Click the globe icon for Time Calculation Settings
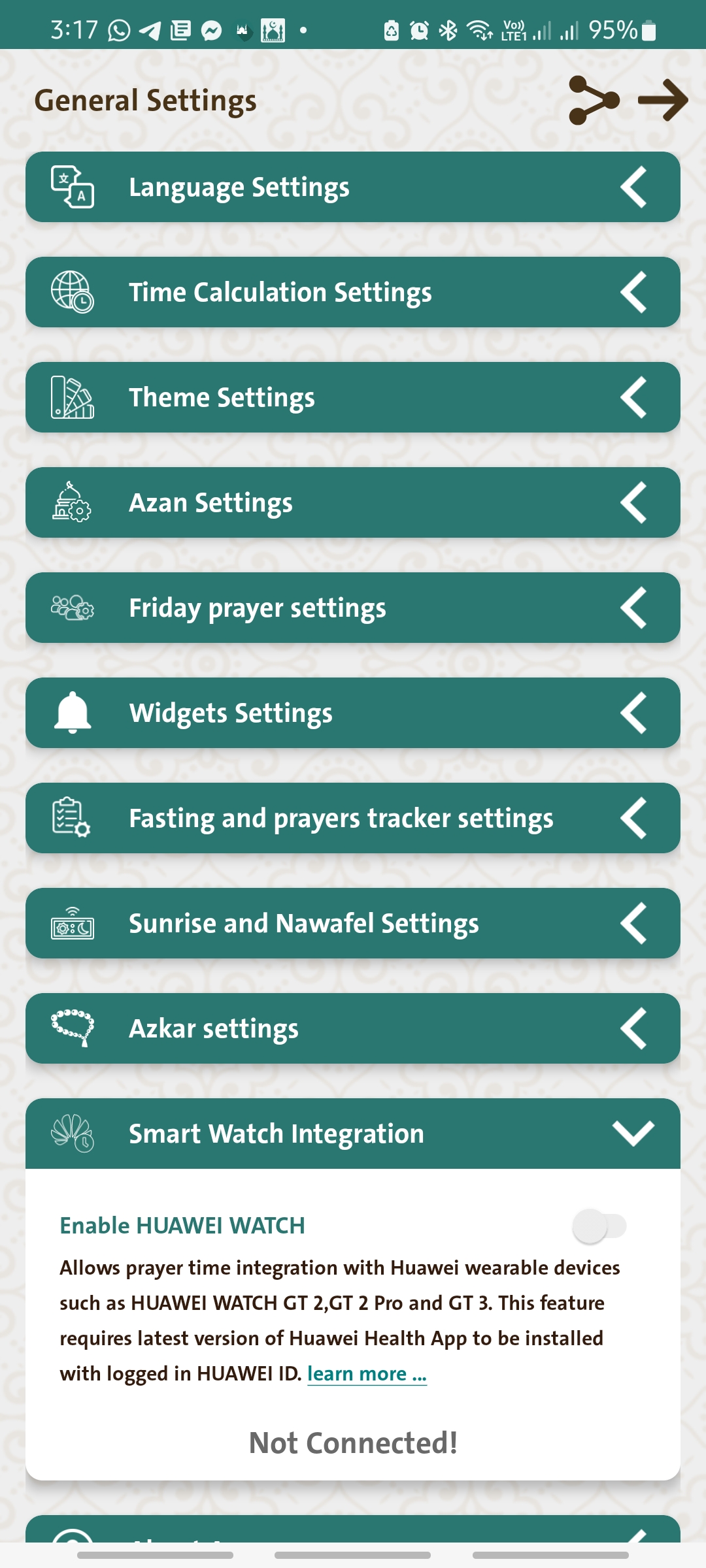The width and height of the screenshot is (706, 1568). 72,293
